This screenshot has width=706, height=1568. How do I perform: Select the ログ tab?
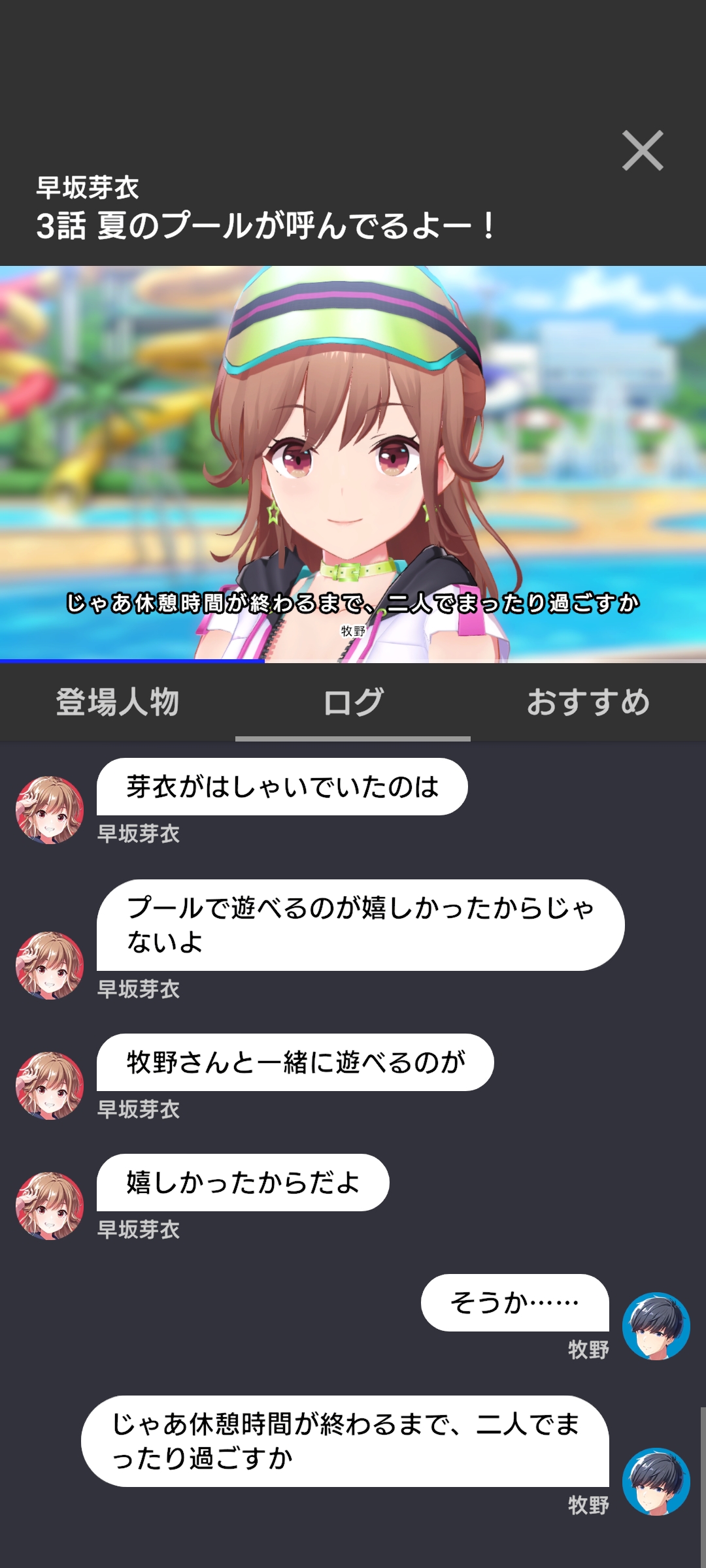coord(353,702)
